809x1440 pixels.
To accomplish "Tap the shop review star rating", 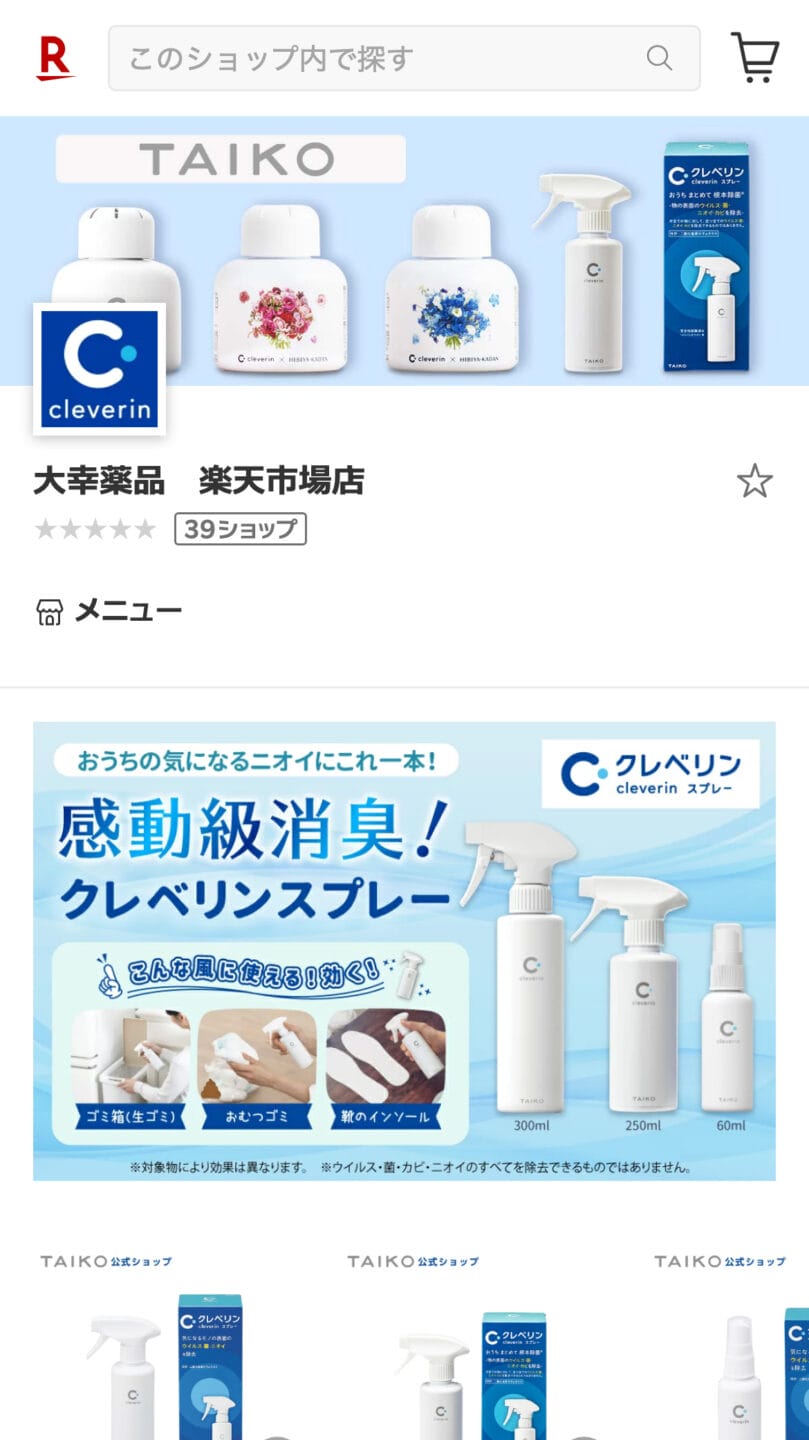I will tap(96, 529).
